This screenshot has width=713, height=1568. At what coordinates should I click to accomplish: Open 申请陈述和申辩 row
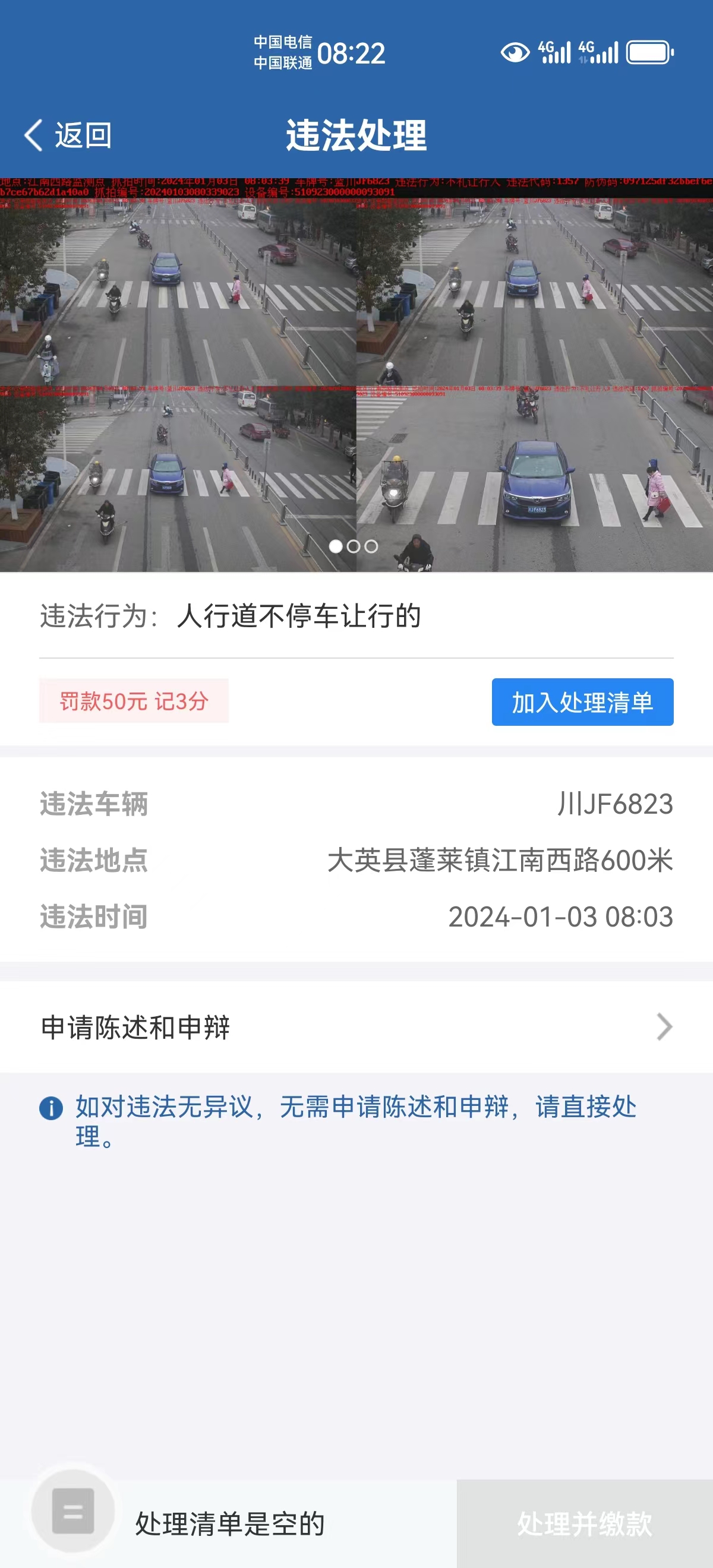point(356,1027)
